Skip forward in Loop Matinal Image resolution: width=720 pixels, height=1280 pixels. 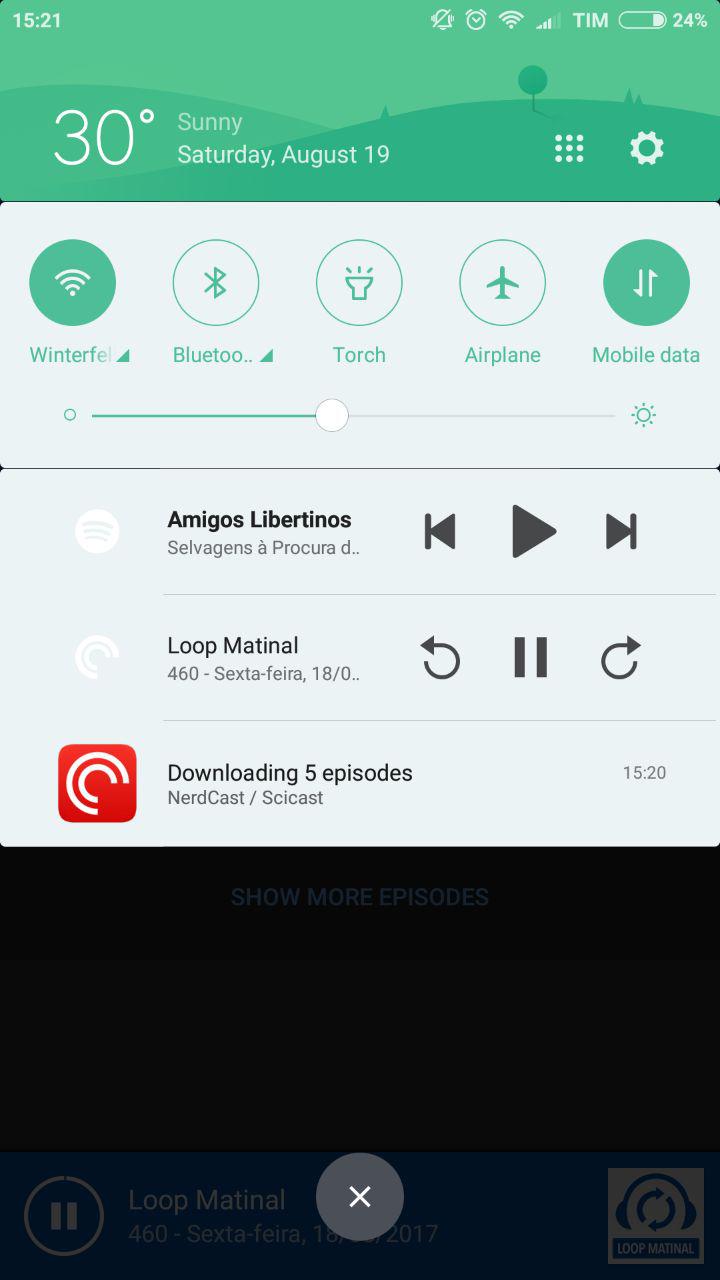[x=620, y=658]
